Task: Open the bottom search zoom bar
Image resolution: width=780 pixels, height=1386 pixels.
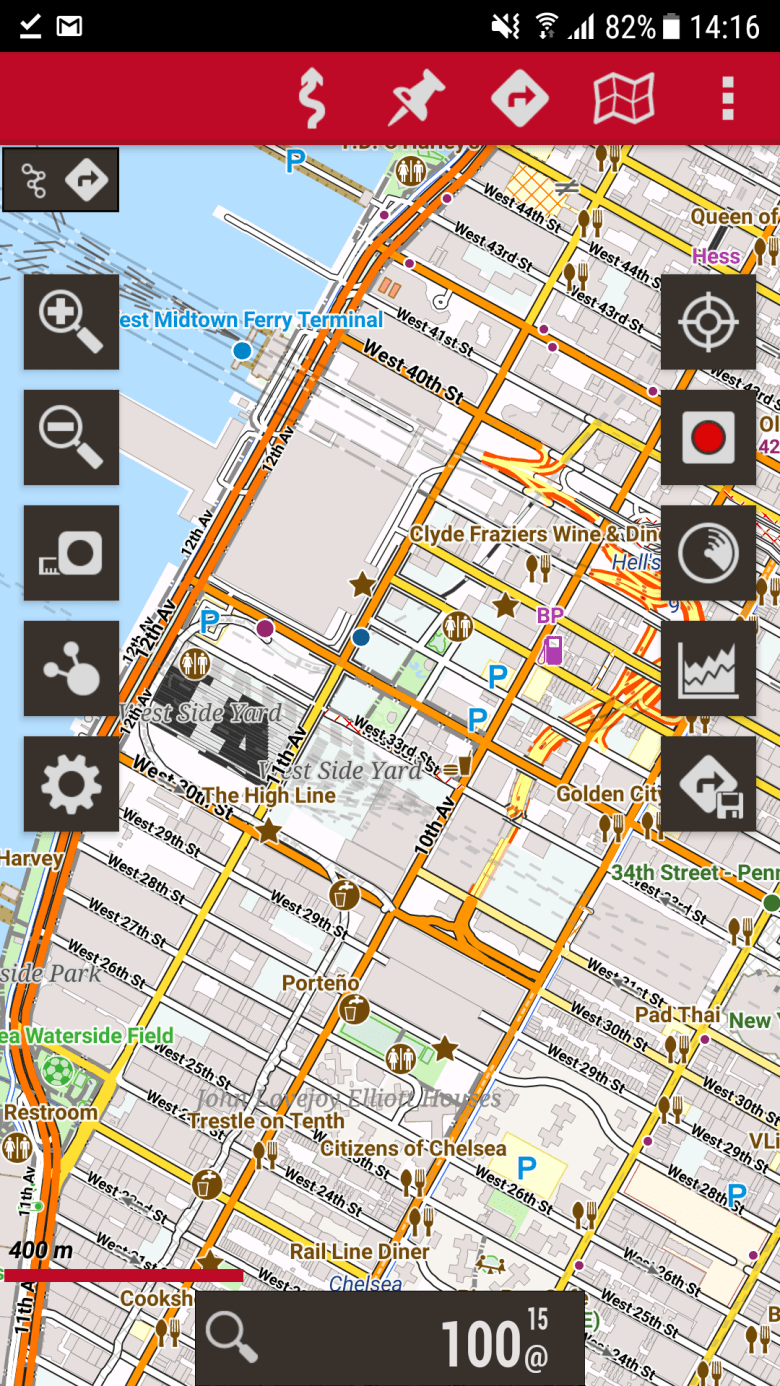Action: tap(389, 1337)
